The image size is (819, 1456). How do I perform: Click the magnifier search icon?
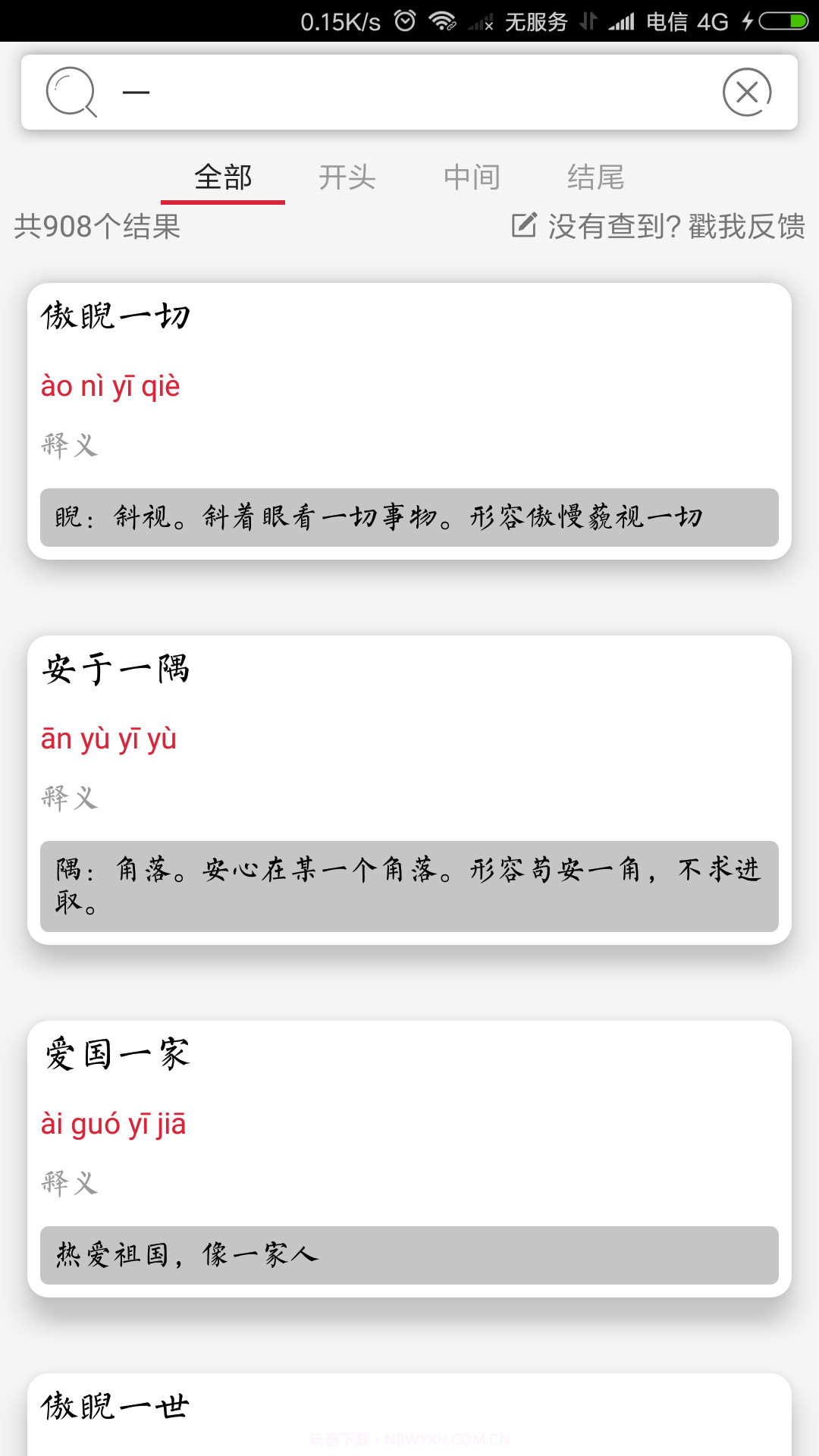(x=73, y=92)
